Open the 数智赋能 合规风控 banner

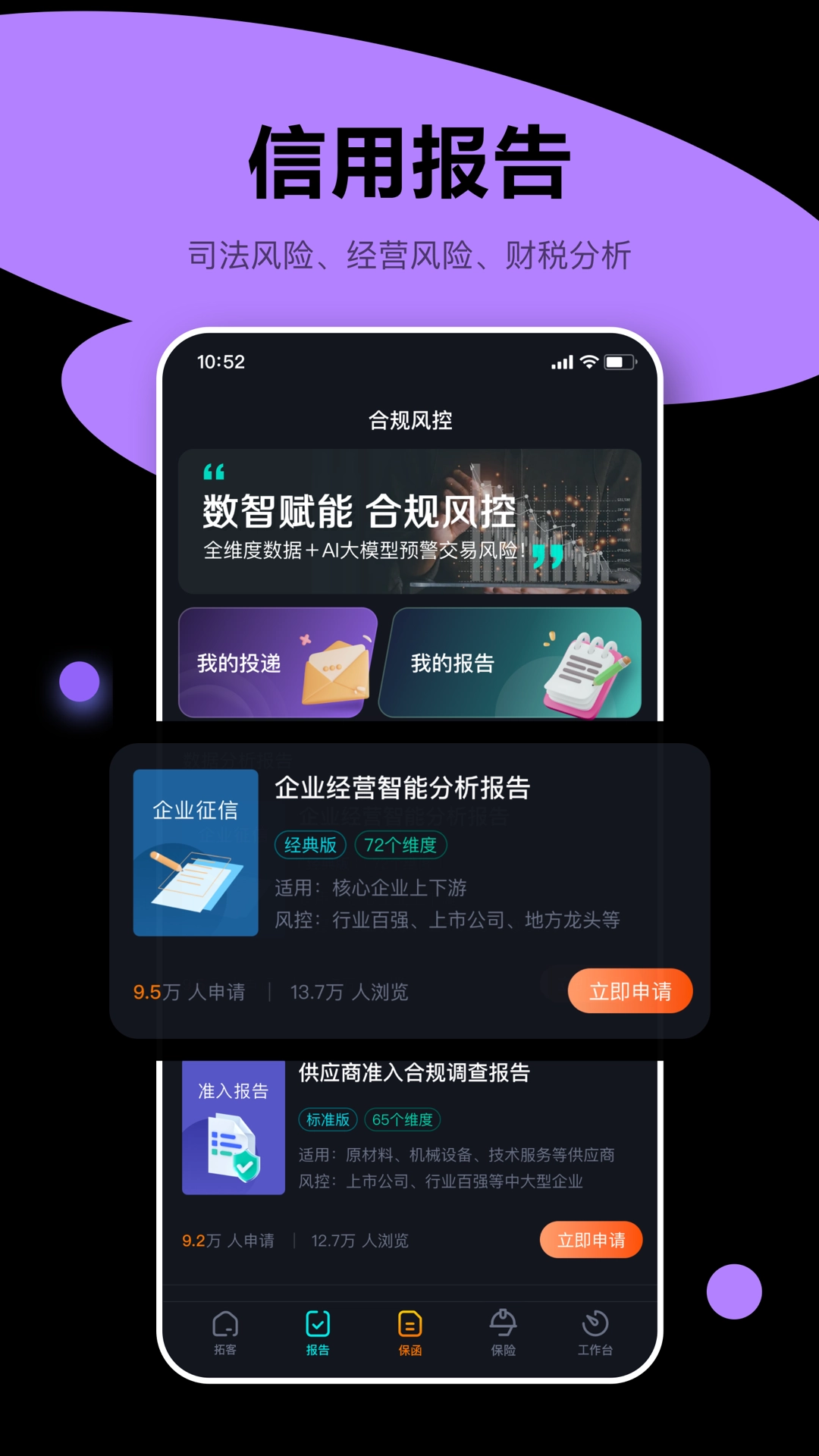(x=409, y=522)
